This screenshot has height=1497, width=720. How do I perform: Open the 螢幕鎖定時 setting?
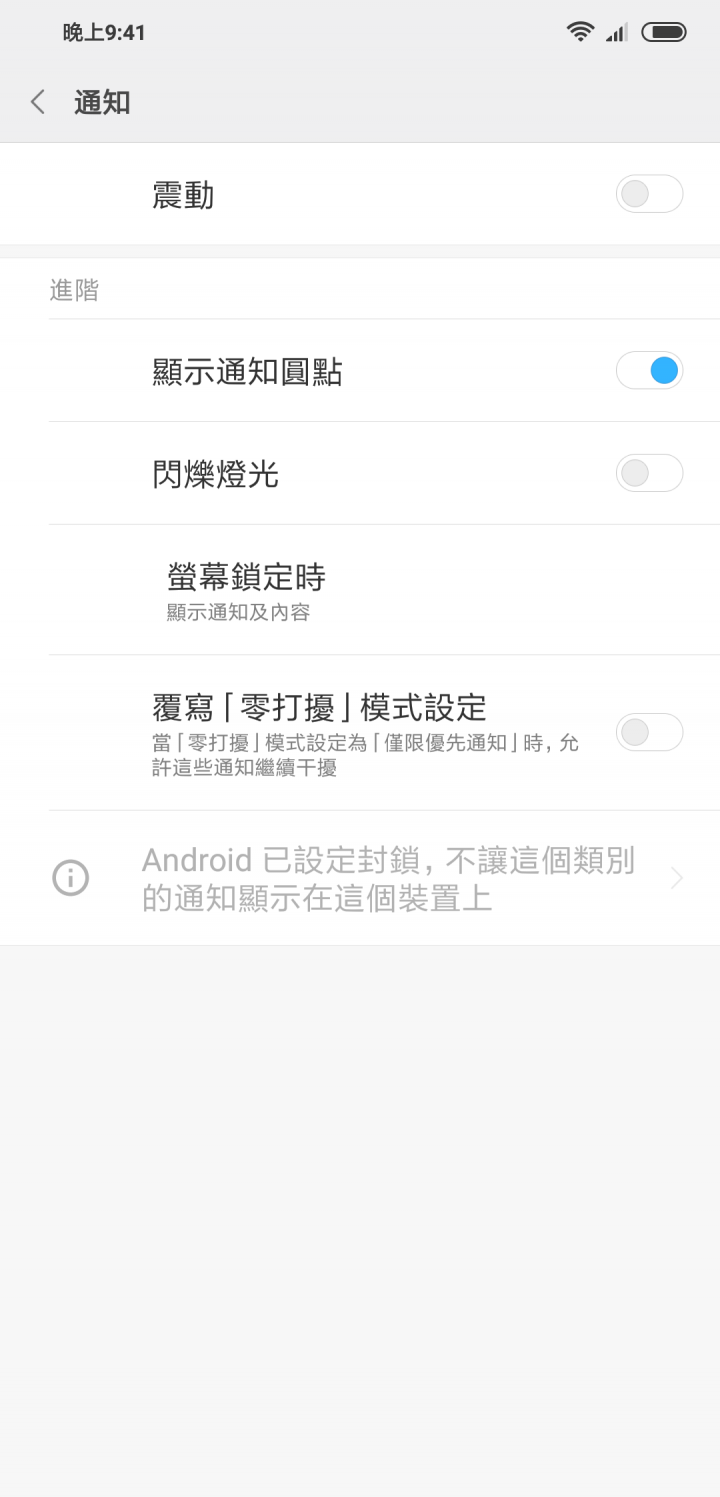pyautogui.click(x=360, y=590)
